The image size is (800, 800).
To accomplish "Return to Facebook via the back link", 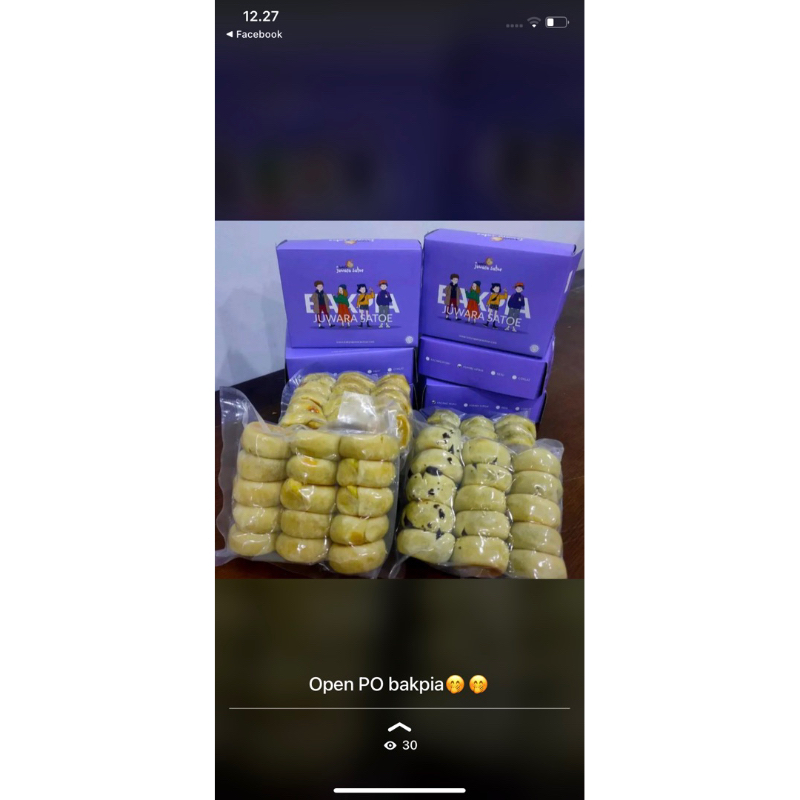I will click(254, 34).
